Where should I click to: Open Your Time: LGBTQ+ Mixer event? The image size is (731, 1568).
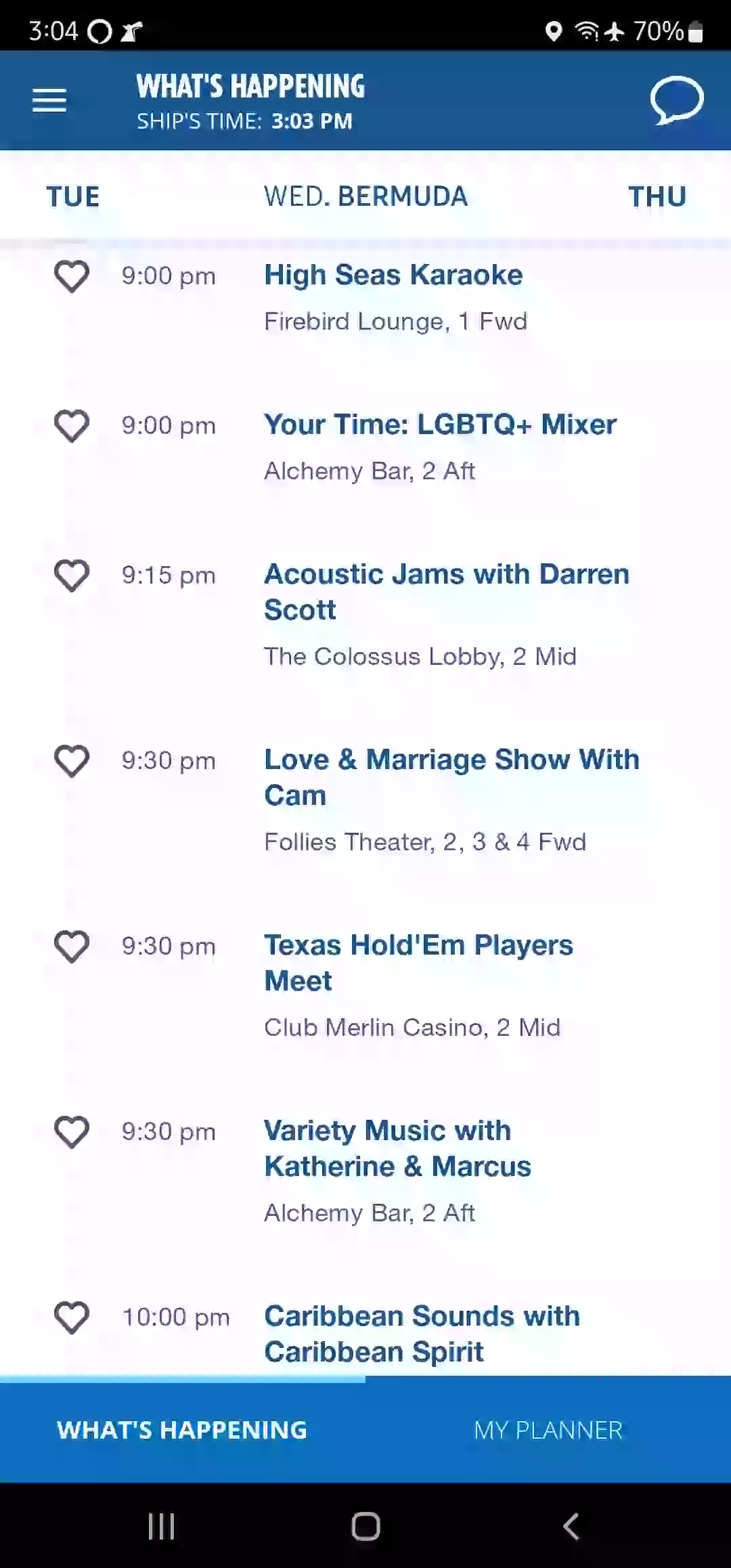[x=440, y=425]
